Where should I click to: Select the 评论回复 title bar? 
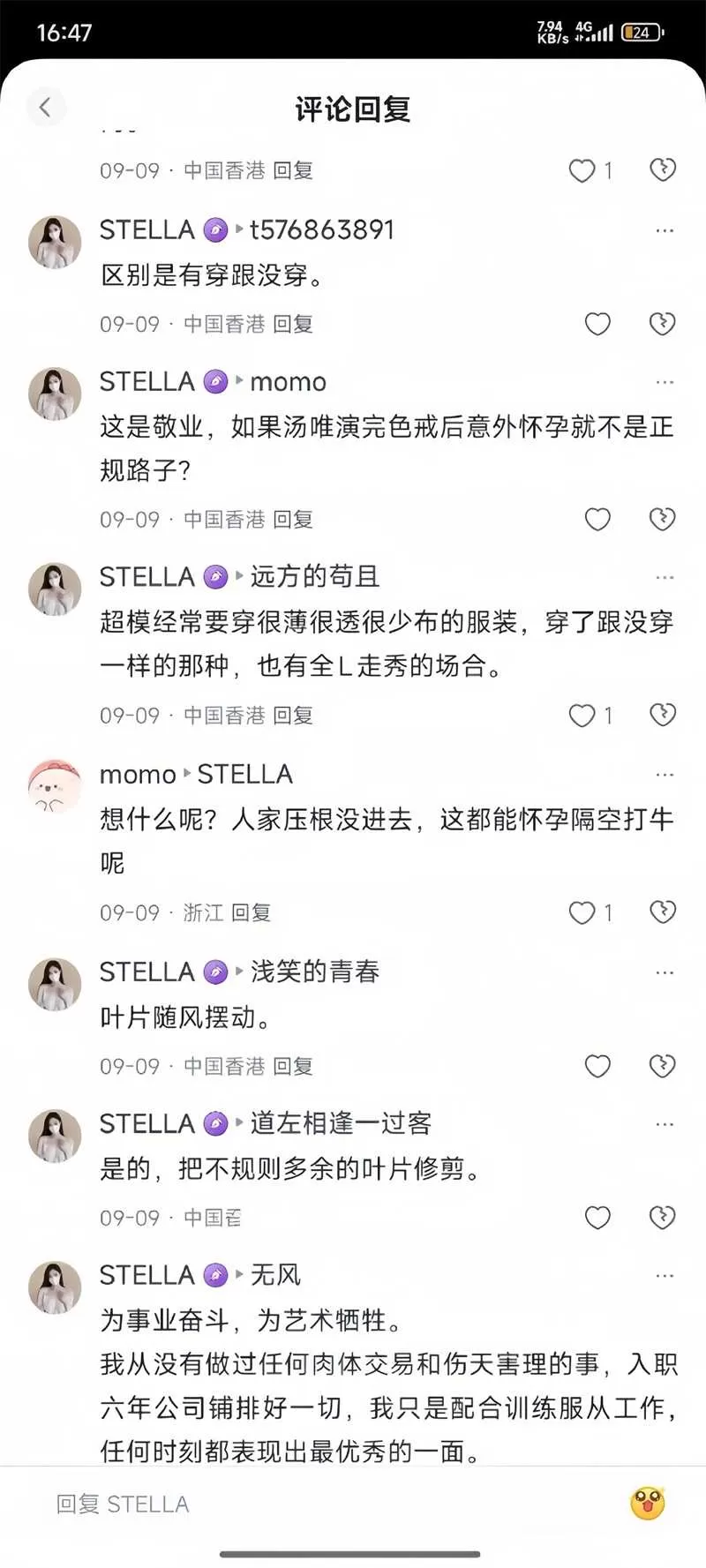pos(353,111)
